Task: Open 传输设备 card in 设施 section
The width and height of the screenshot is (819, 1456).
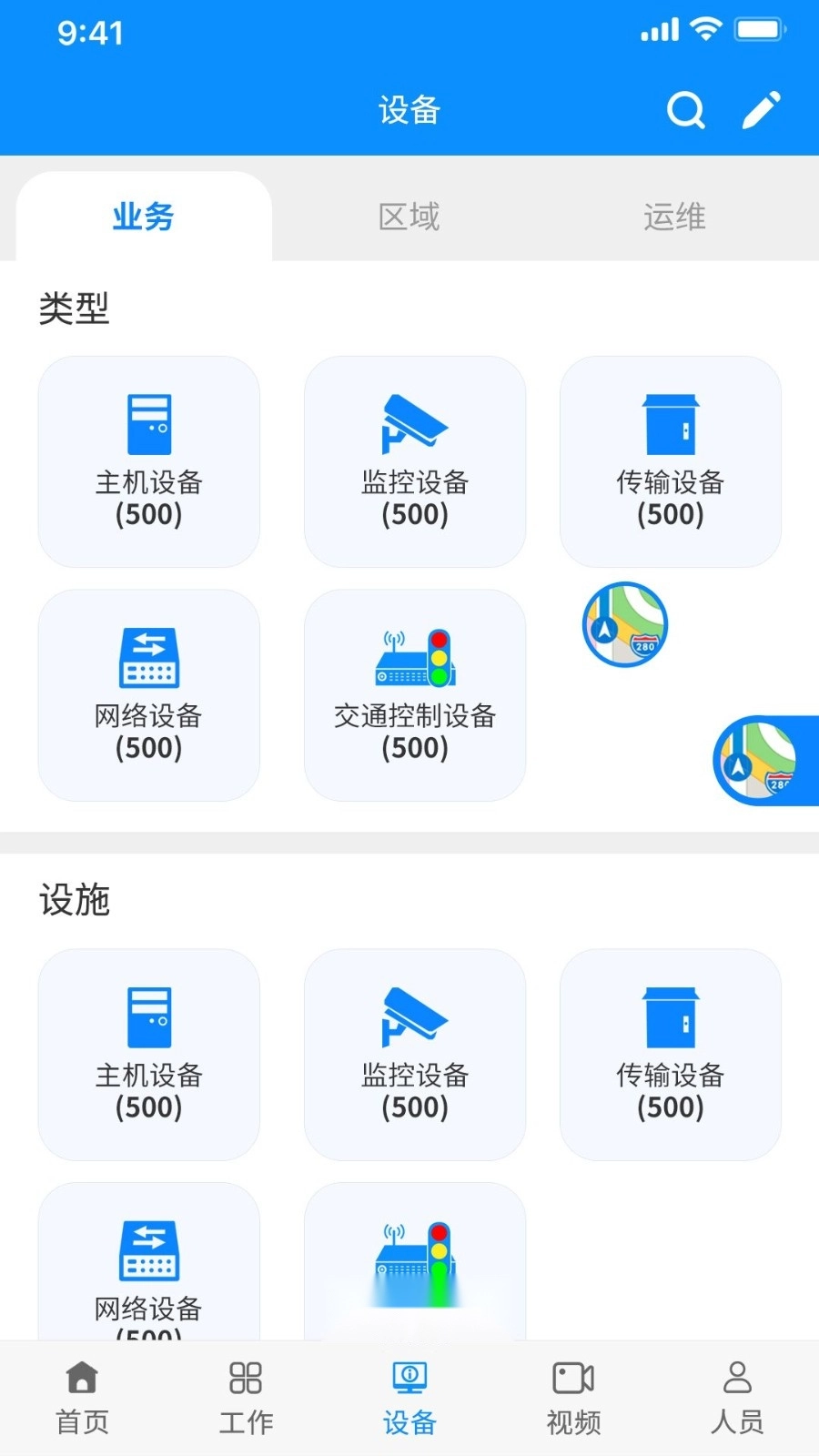Action: 670,1055
